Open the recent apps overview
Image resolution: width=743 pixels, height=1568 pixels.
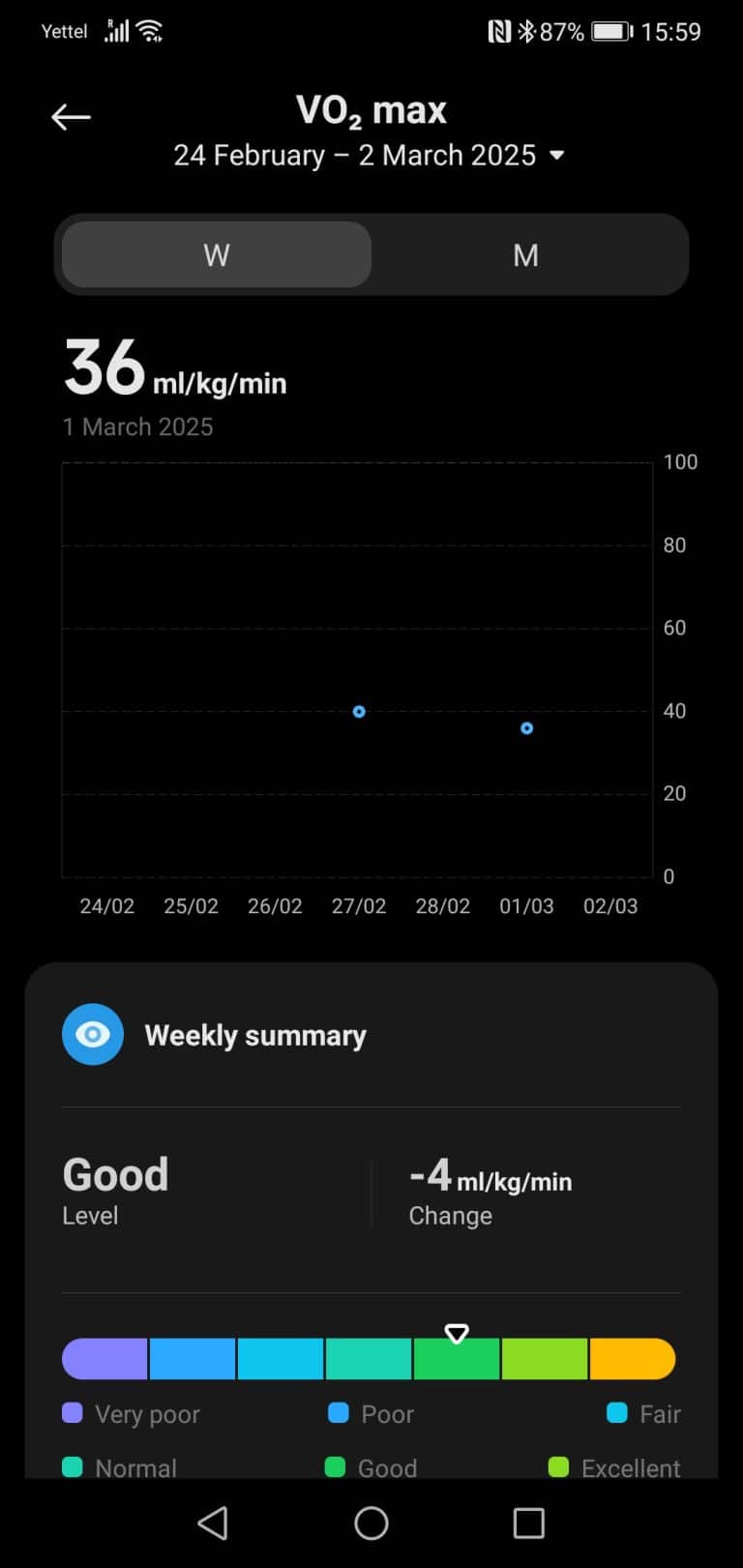click(528, 1523)
